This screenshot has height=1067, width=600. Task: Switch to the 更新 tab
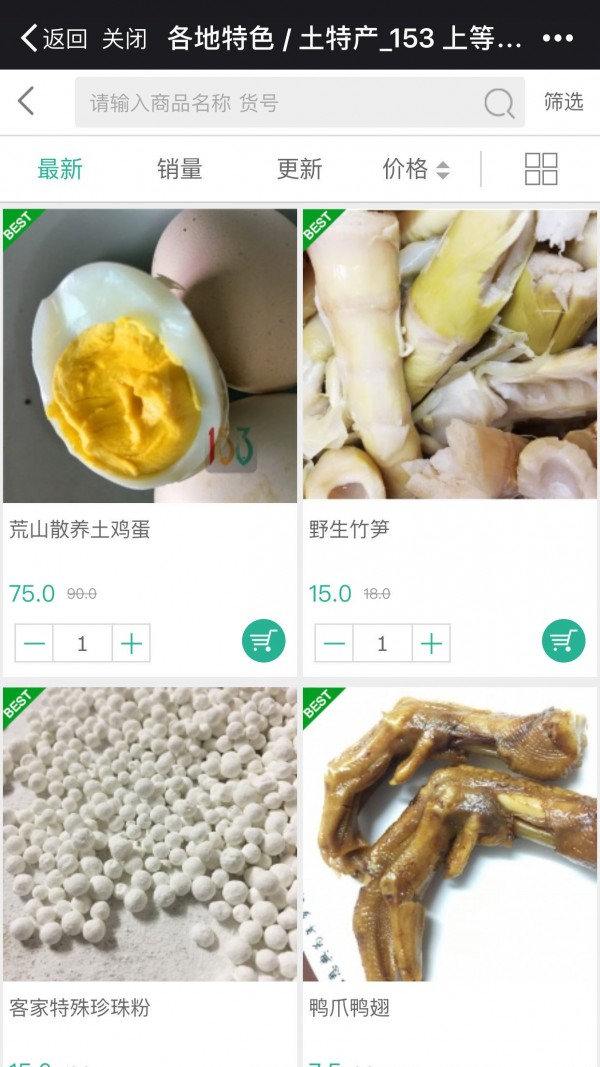tap(299, 169)
